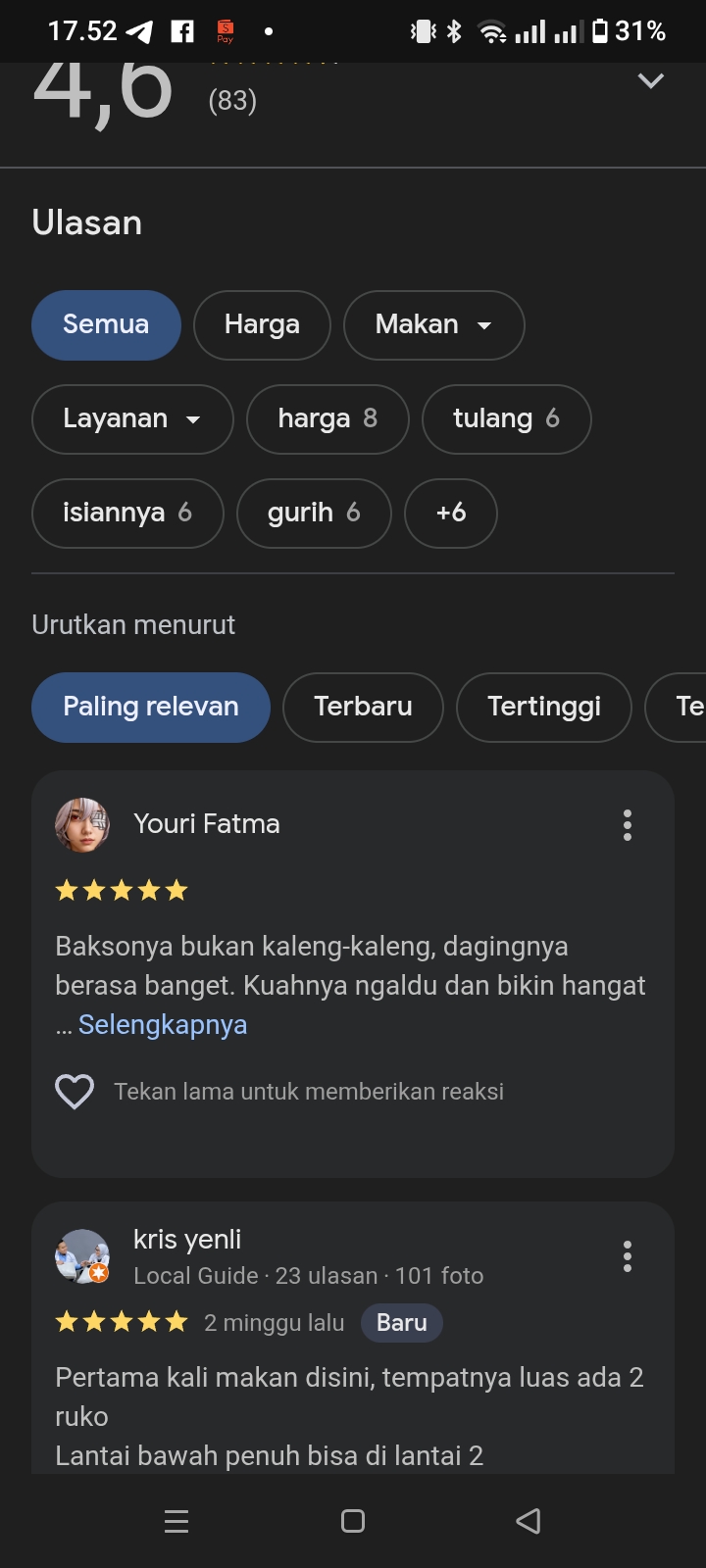Open the Makan dropdown filter
The image size is (706, 1568).
(x=433, y=325)
